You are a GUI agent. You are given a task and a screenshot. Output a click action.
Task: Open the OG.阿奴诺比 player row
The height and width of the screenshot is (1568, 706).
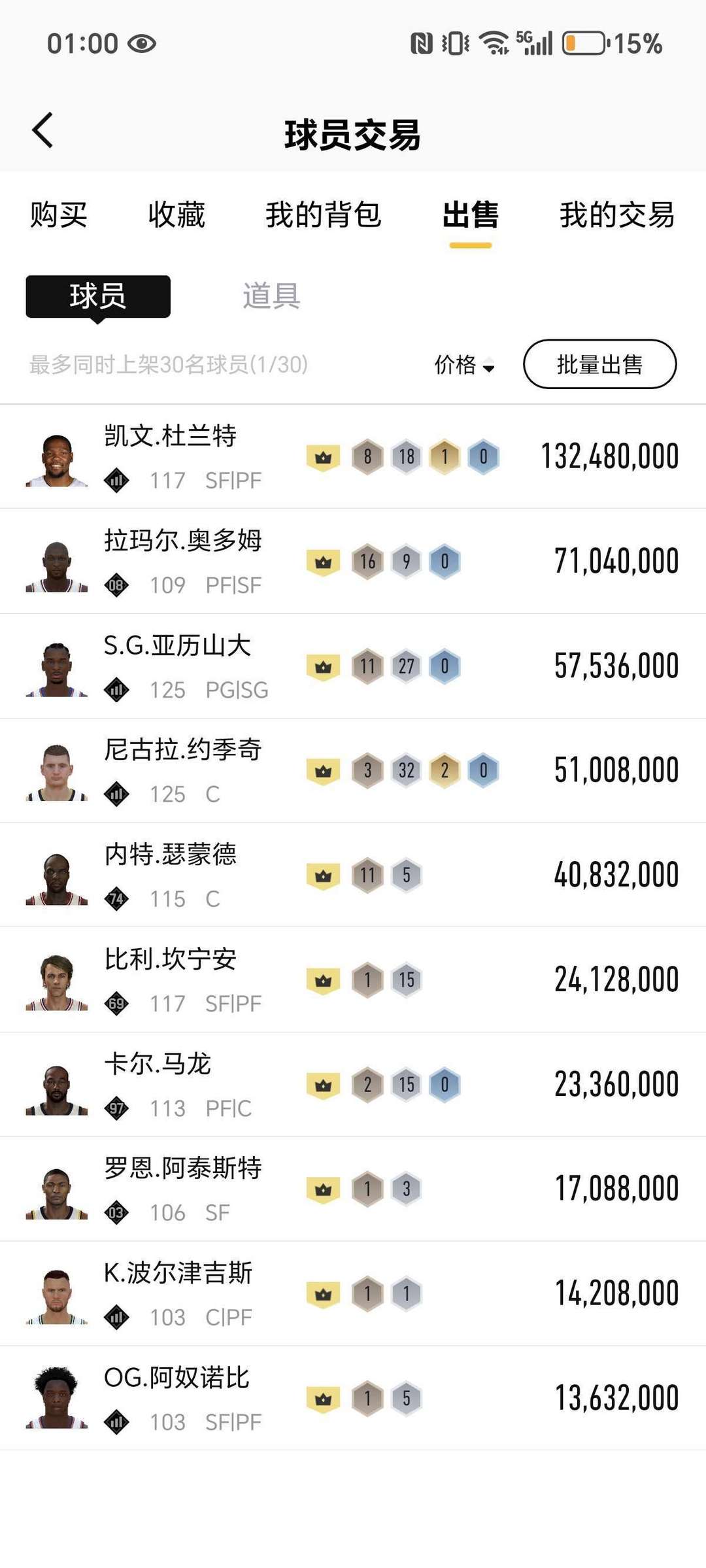(x=353, y=1398)
